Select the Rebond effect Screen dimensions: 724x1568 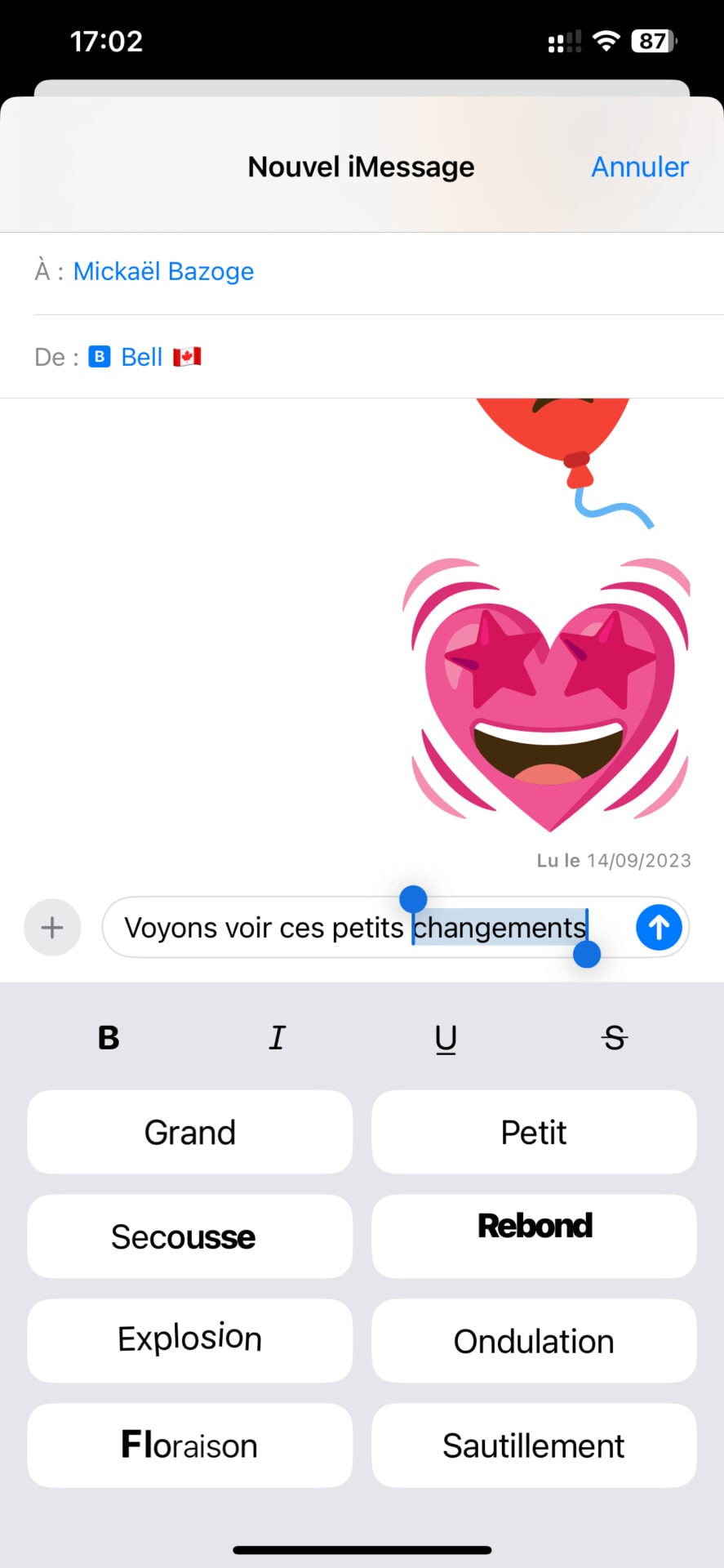coord(534,1235)
